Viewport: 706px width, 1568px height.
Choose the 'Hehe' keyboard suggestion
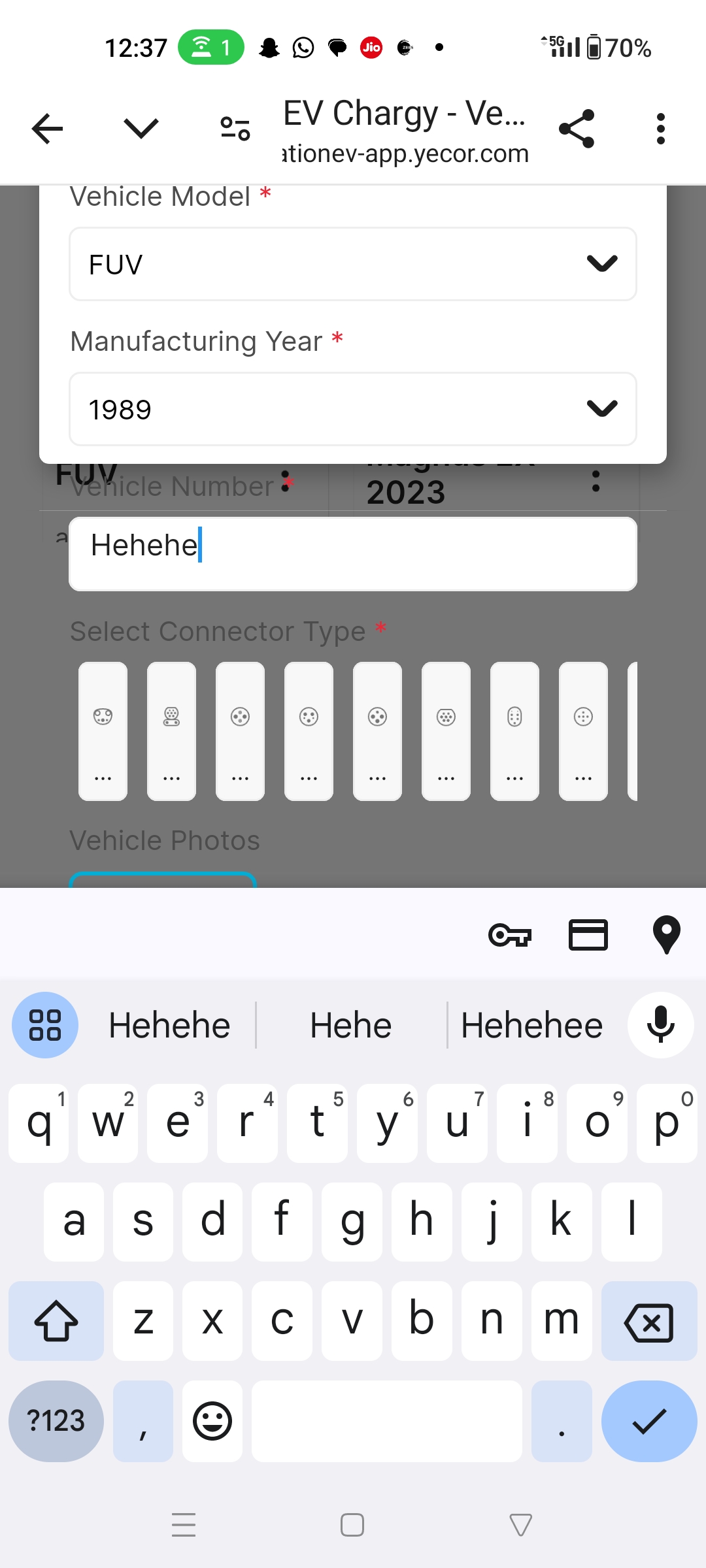click(351, 1025)
